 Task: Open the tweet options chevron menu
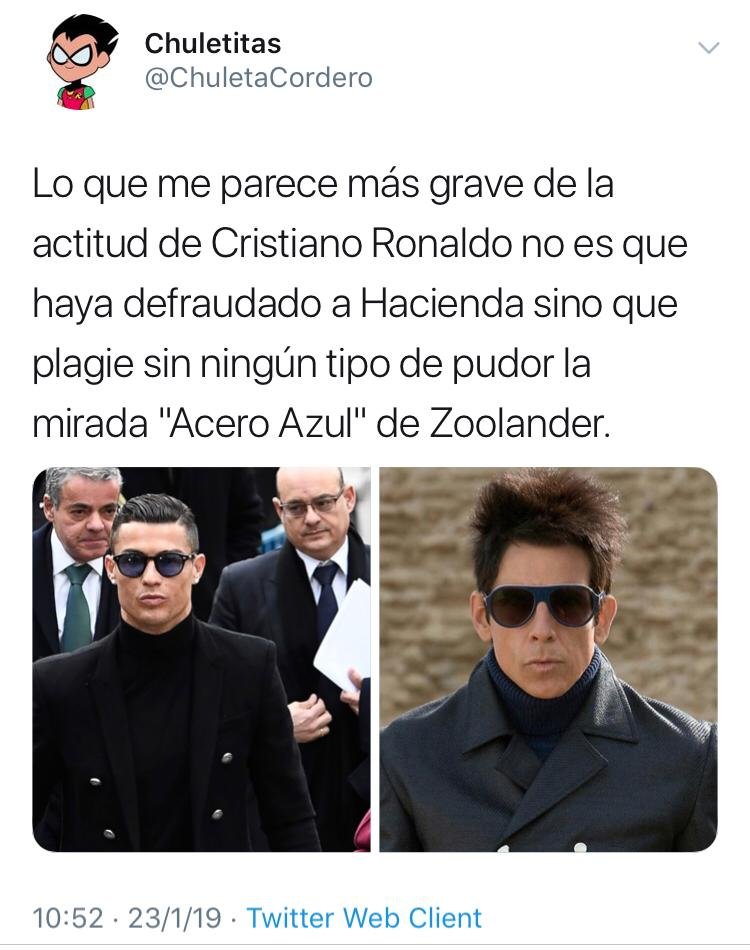708,48
